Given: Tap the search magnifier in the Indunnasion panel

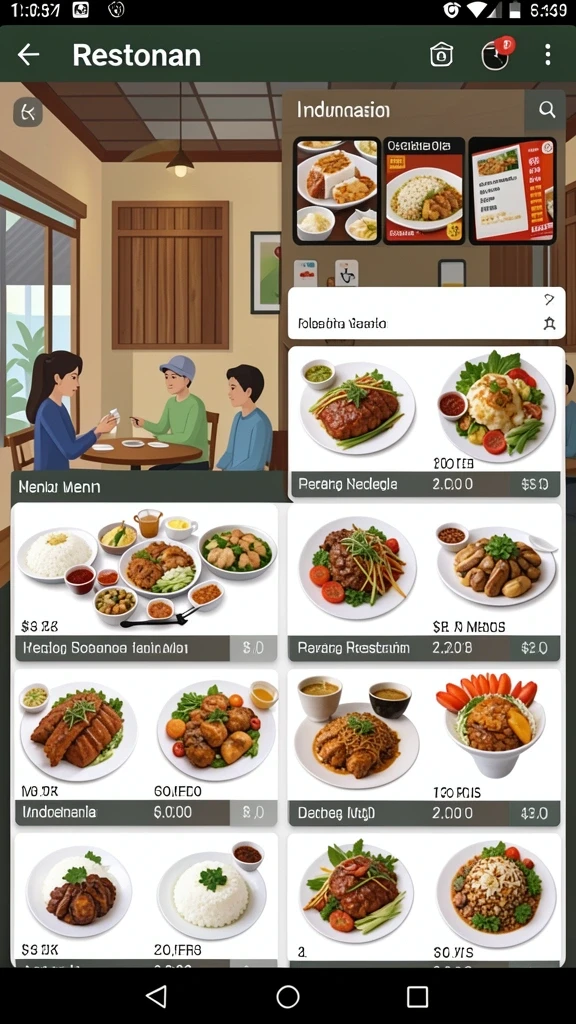Looking at the screenshot, I should pyautogui.click(x=547, y=109).
